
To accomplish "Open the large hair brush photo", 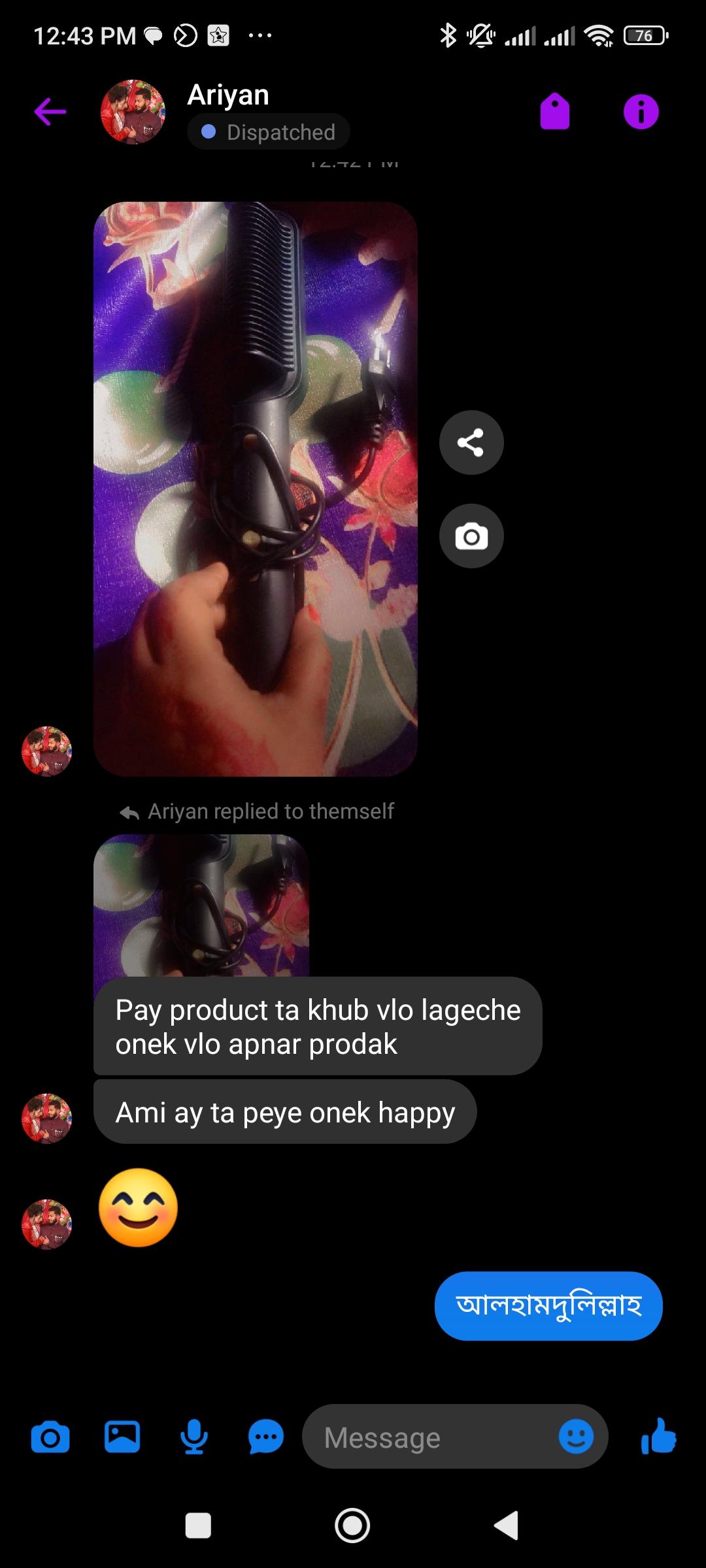I will coord(256,489).
